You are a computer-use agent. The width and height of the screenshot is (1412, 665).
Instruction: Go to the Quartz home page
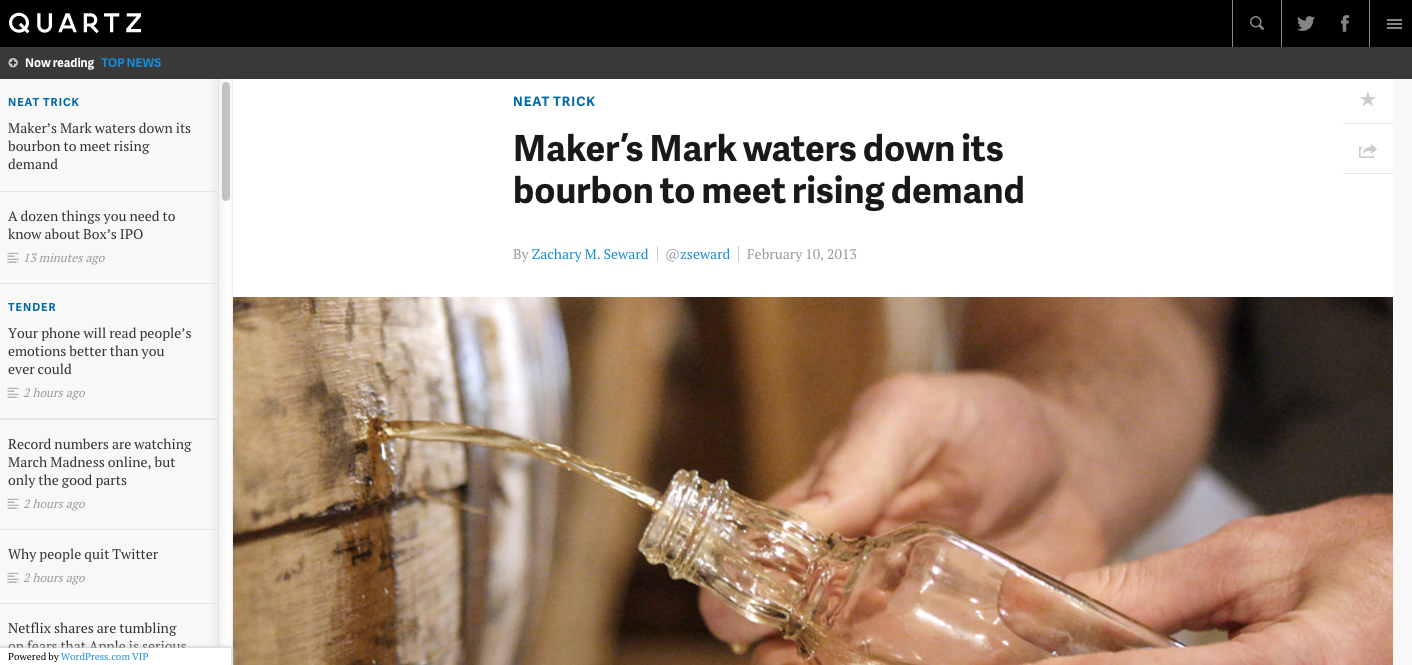tap(75, 23)
